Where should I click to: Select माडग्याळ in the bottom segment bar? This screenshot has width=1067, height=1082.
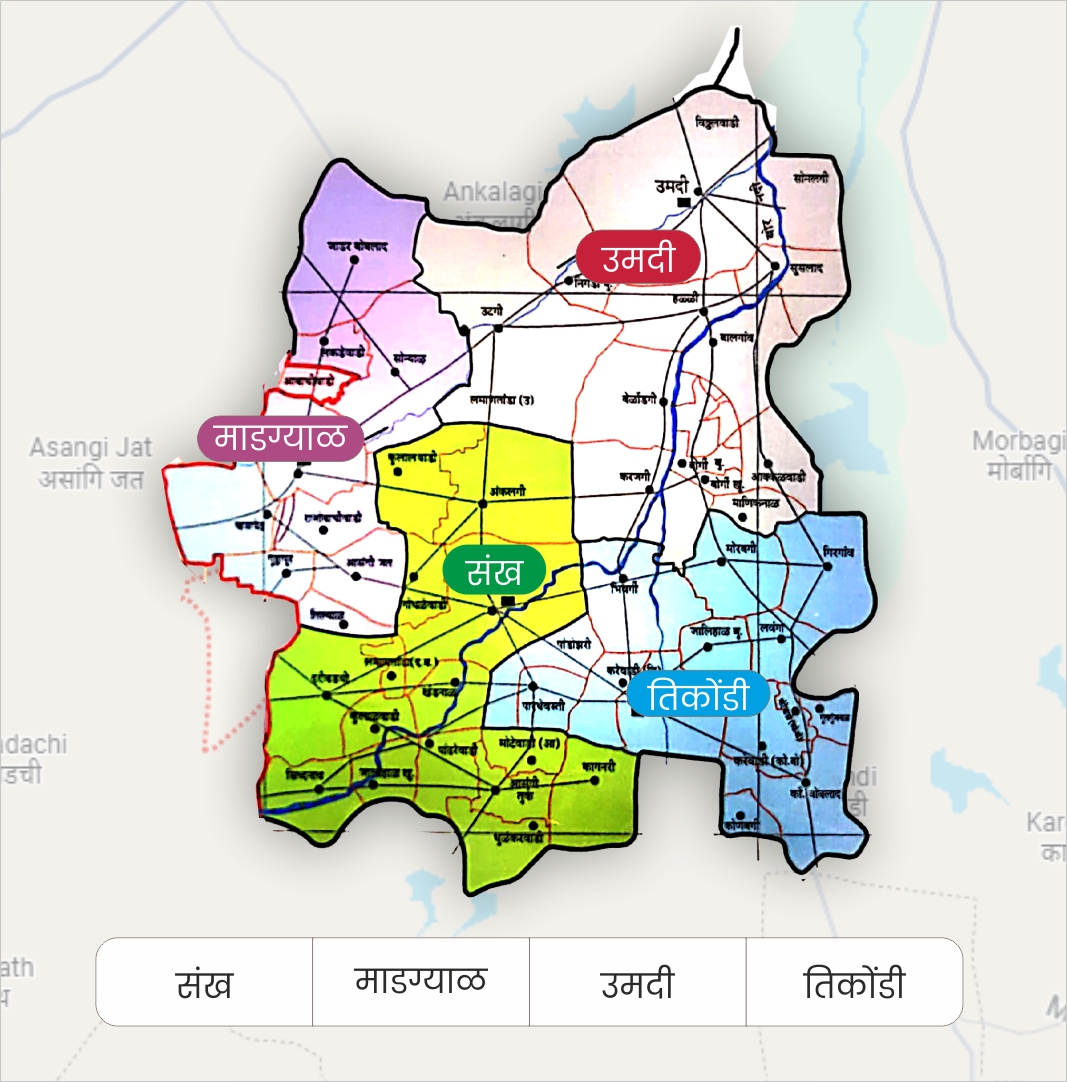(x=421, y=983)
